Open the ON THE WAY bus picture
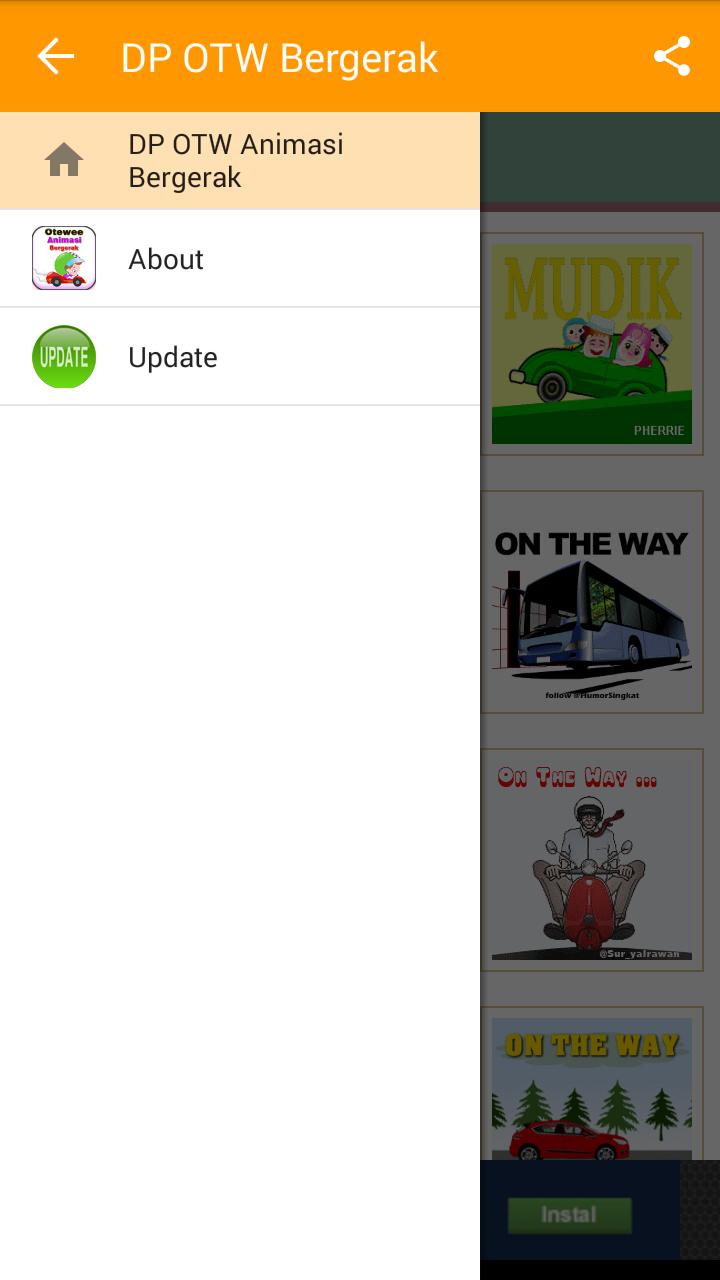This screenshot has height=1280, width=720. [x=592, y=602]
